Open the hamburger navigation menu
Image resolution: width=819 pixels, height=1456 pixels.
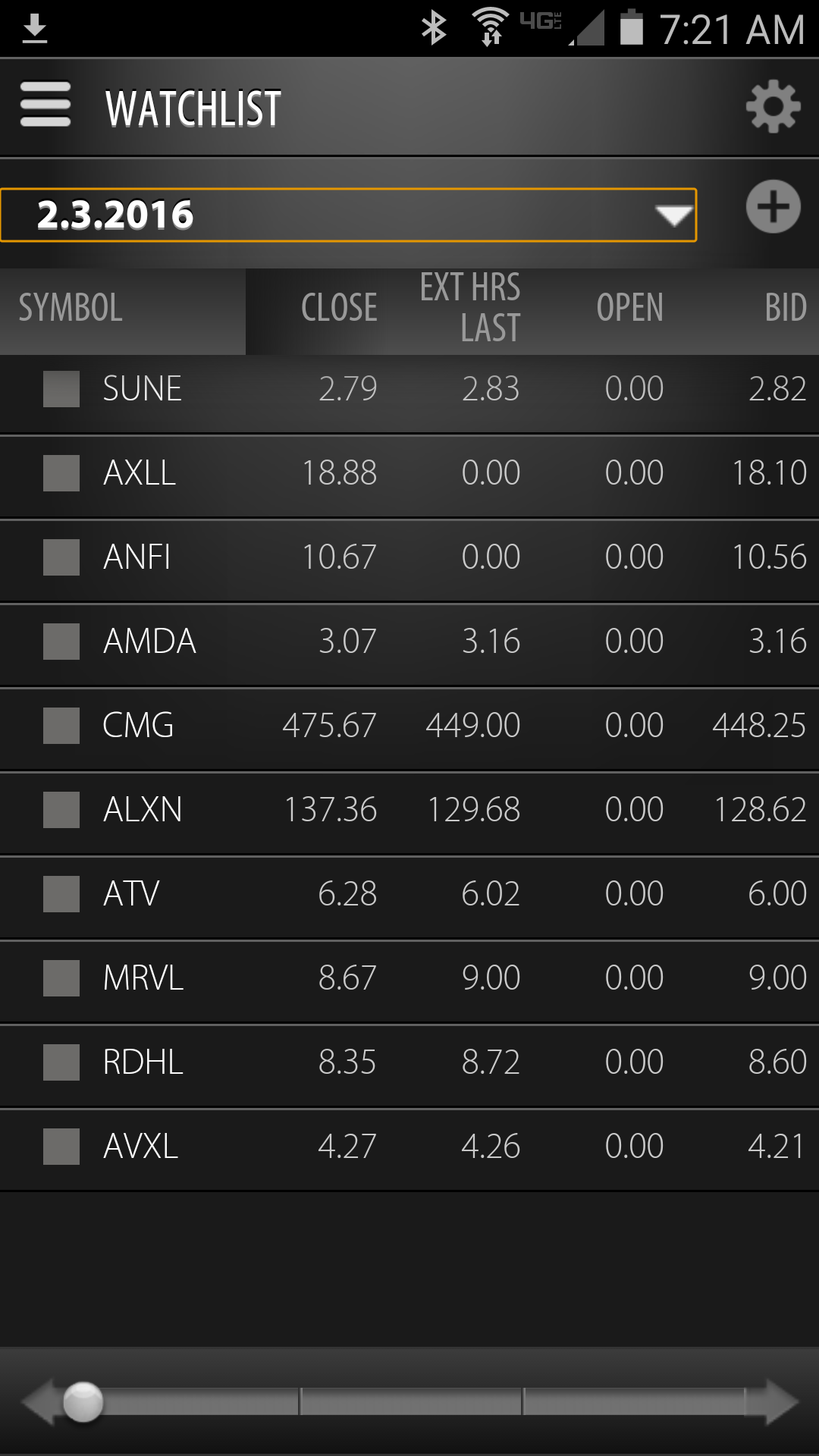[x=45, y=105]
